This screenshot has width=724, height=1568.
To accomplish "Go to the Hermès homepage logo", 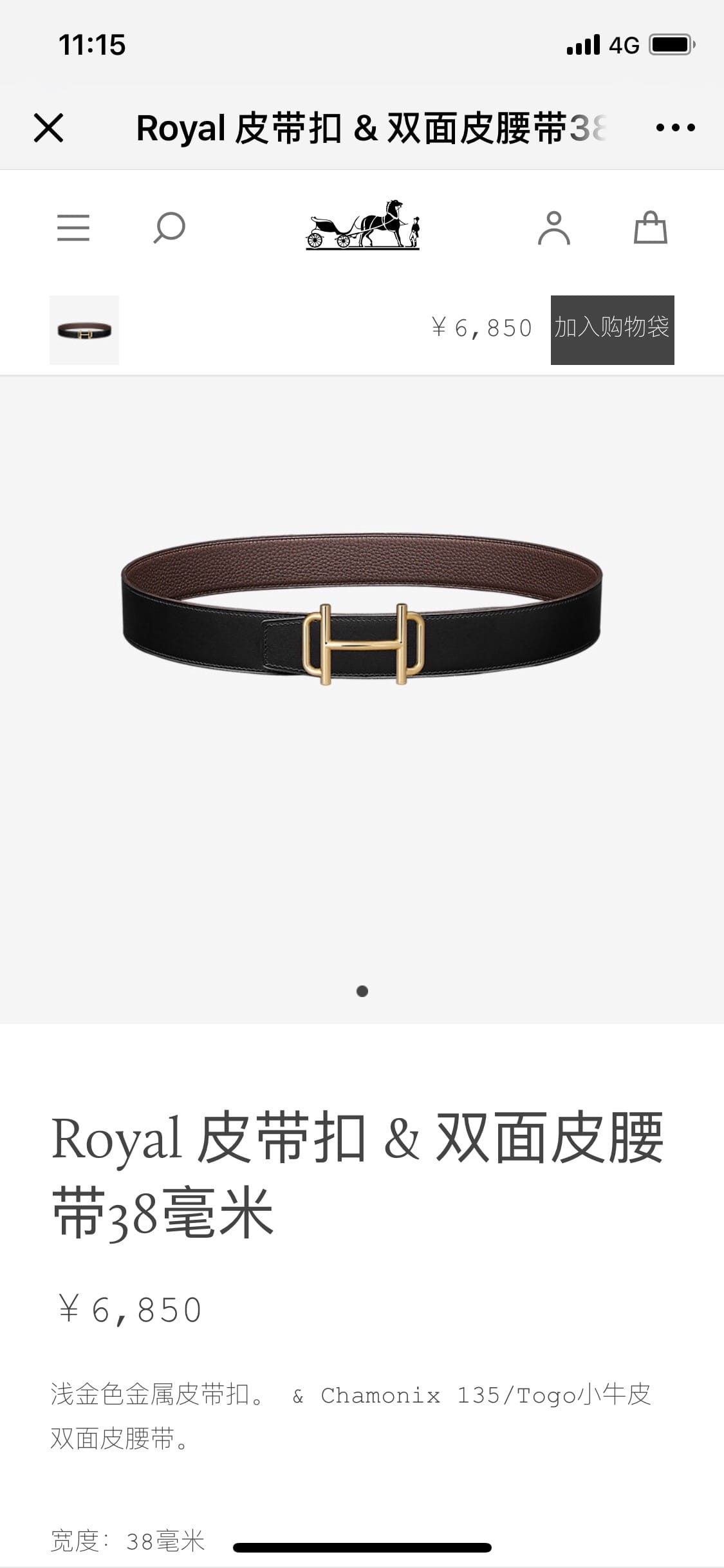I will pyautogui.click(x=362, y=225).
